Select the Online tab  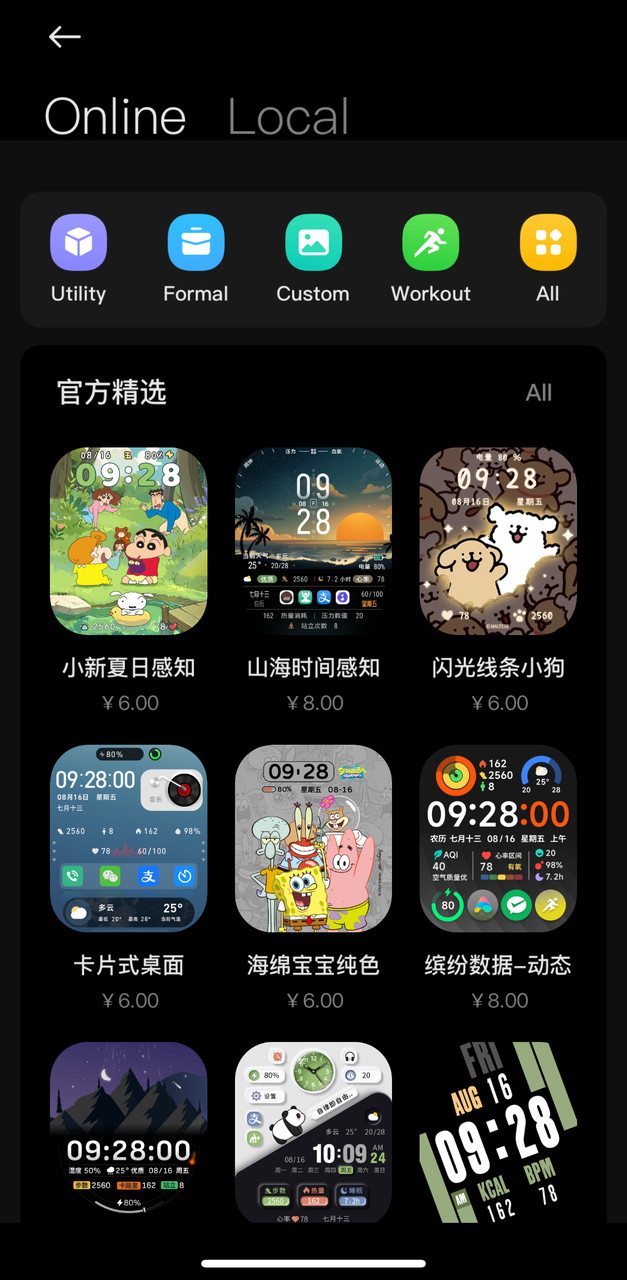[115, 117]
